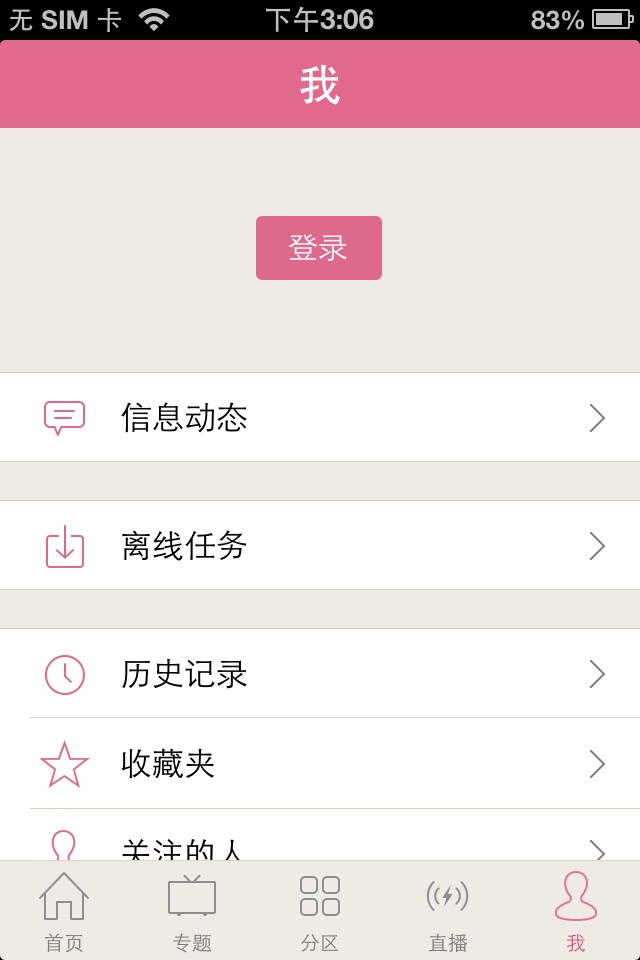Select the 我 profile tab
Image resolution: width=640 pixels, height=960 pixels.
click(576, 912)
